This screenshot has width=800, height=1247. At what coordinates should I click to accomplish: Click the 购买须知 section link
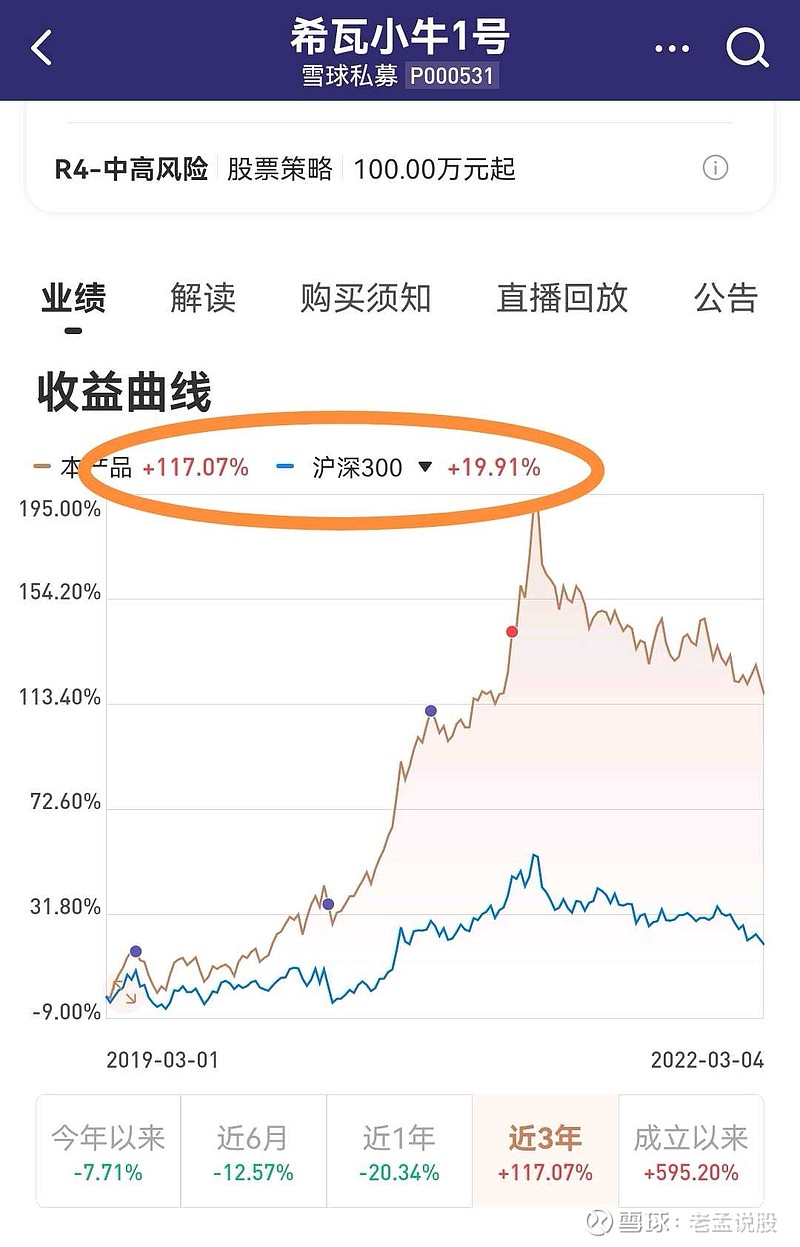(365, 299)
